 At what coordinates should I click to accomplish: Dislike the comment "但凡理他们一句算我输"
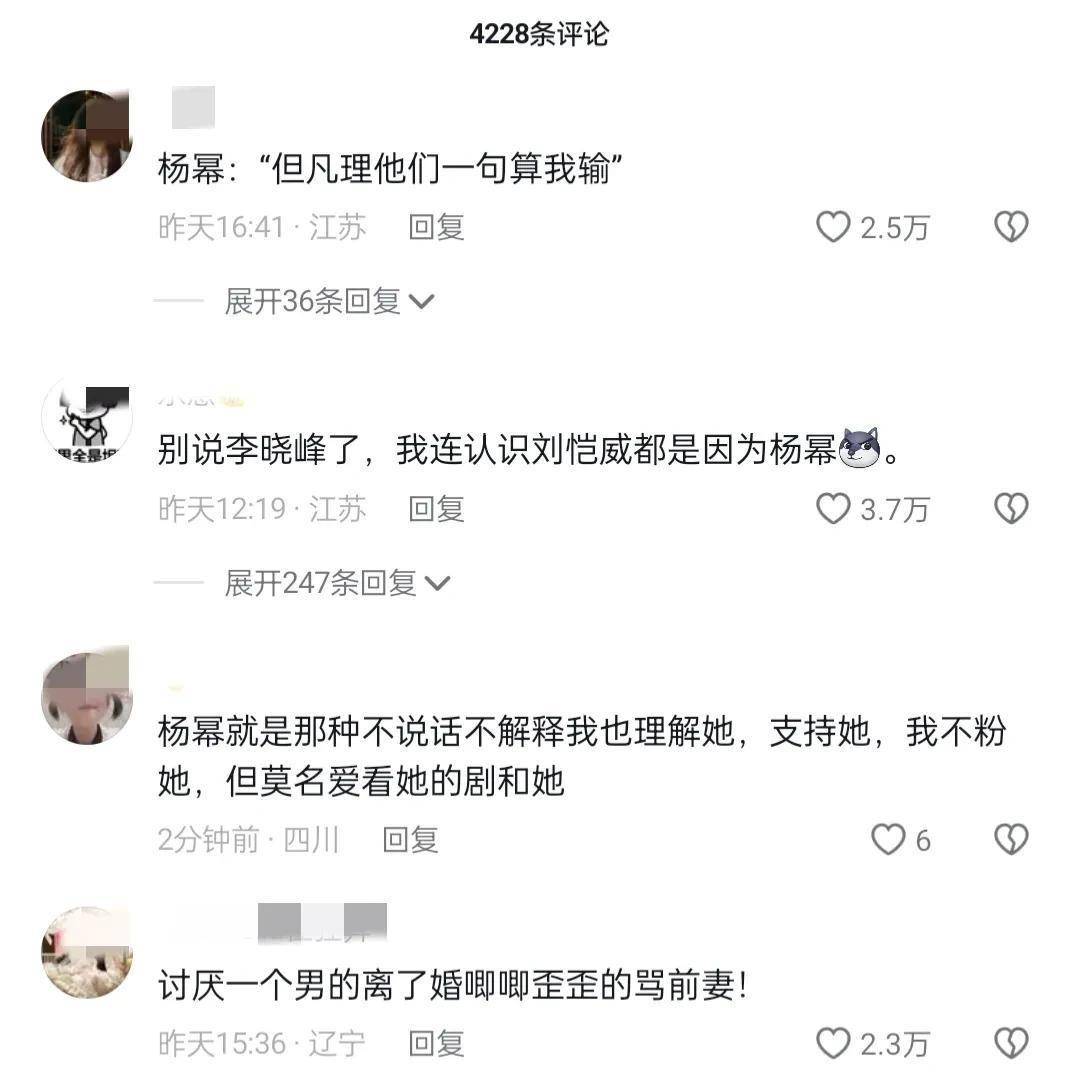1011,228
